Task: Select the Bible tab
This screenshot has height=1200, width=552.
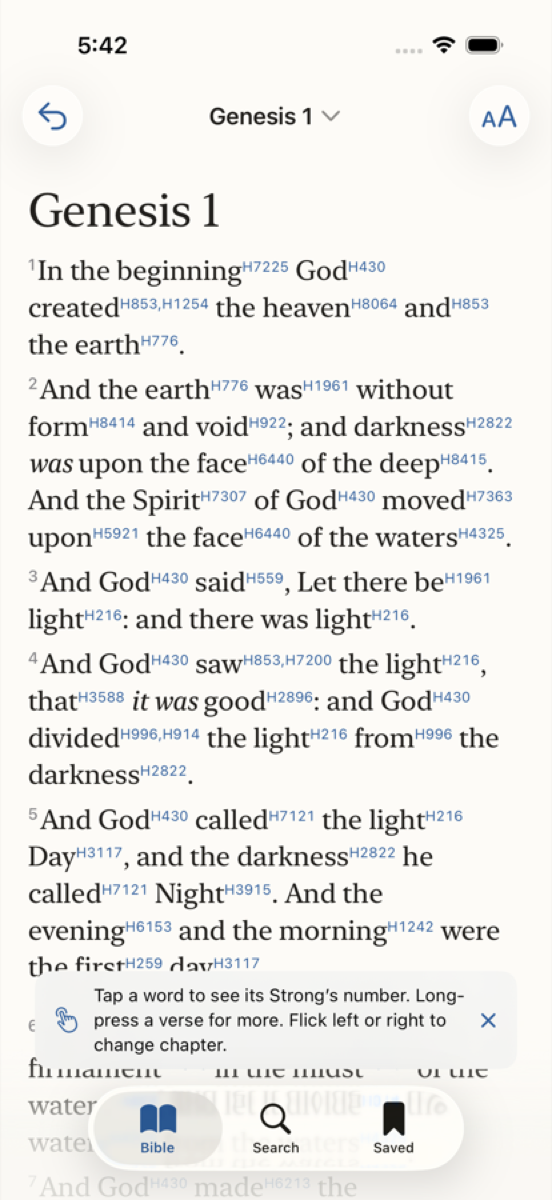Action: [158, 1129]
